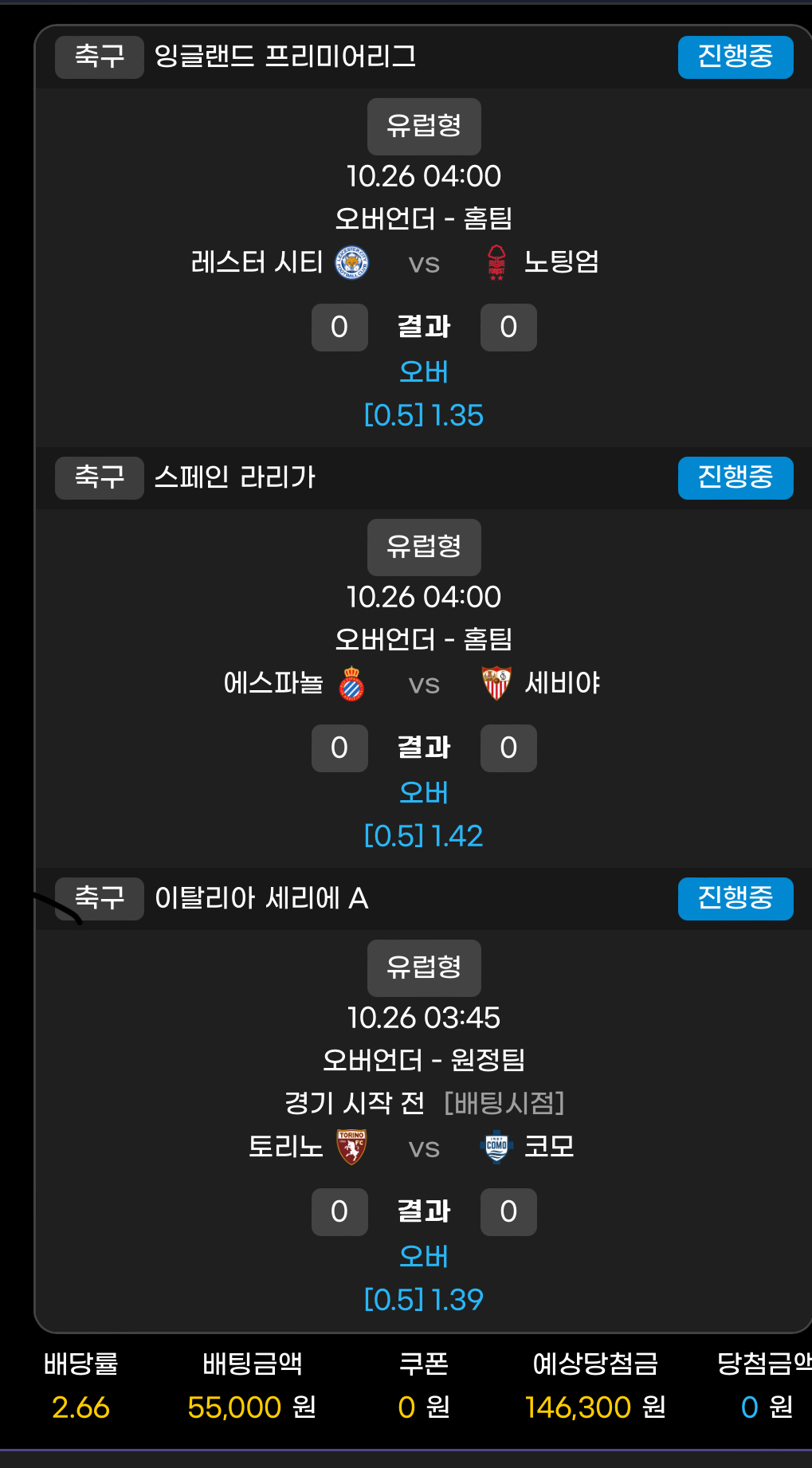Tap the 진행중 badge for 잉글랜드 프리미어리그
The image size is (812, 1468).
tap(735, 57)
